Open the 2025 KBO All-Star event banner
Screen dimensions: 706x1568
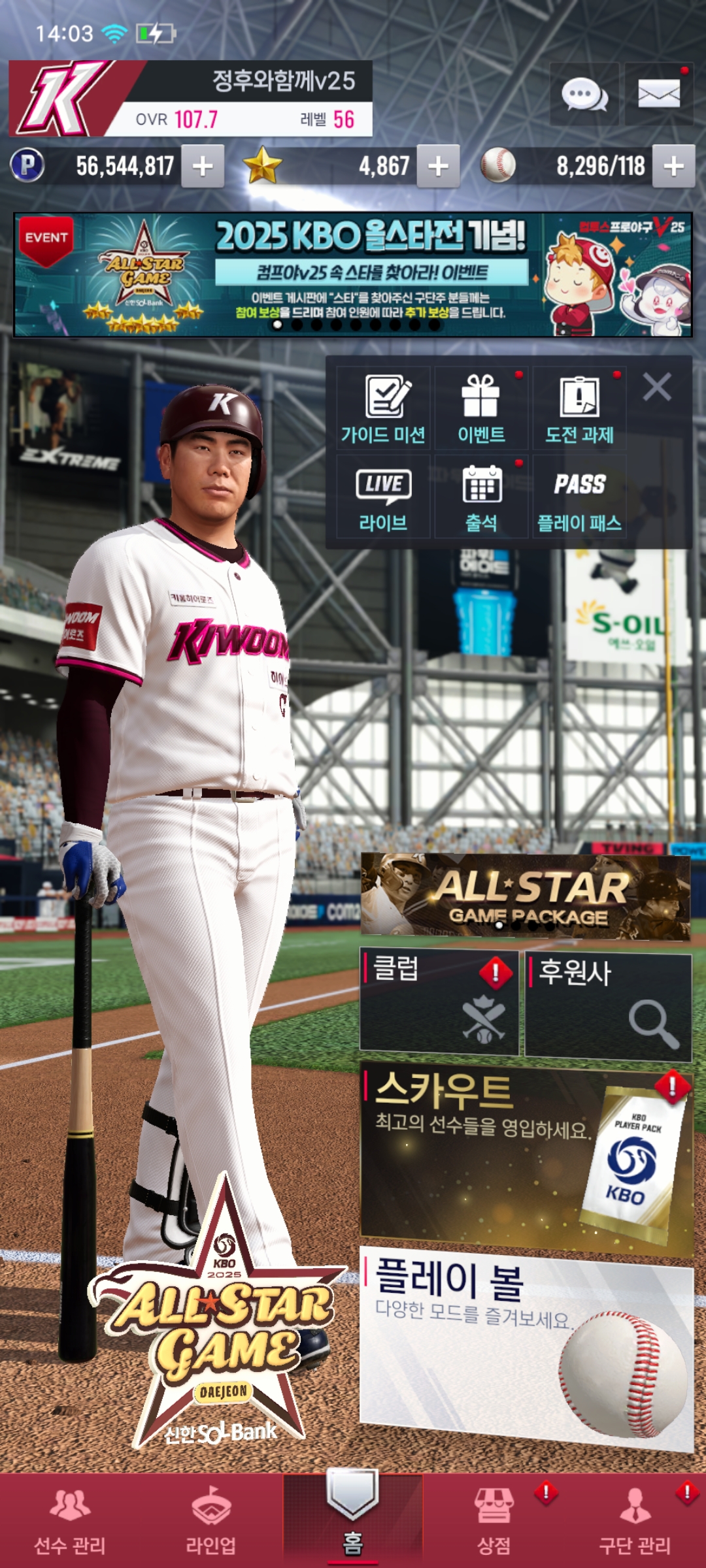click(353, 274)
